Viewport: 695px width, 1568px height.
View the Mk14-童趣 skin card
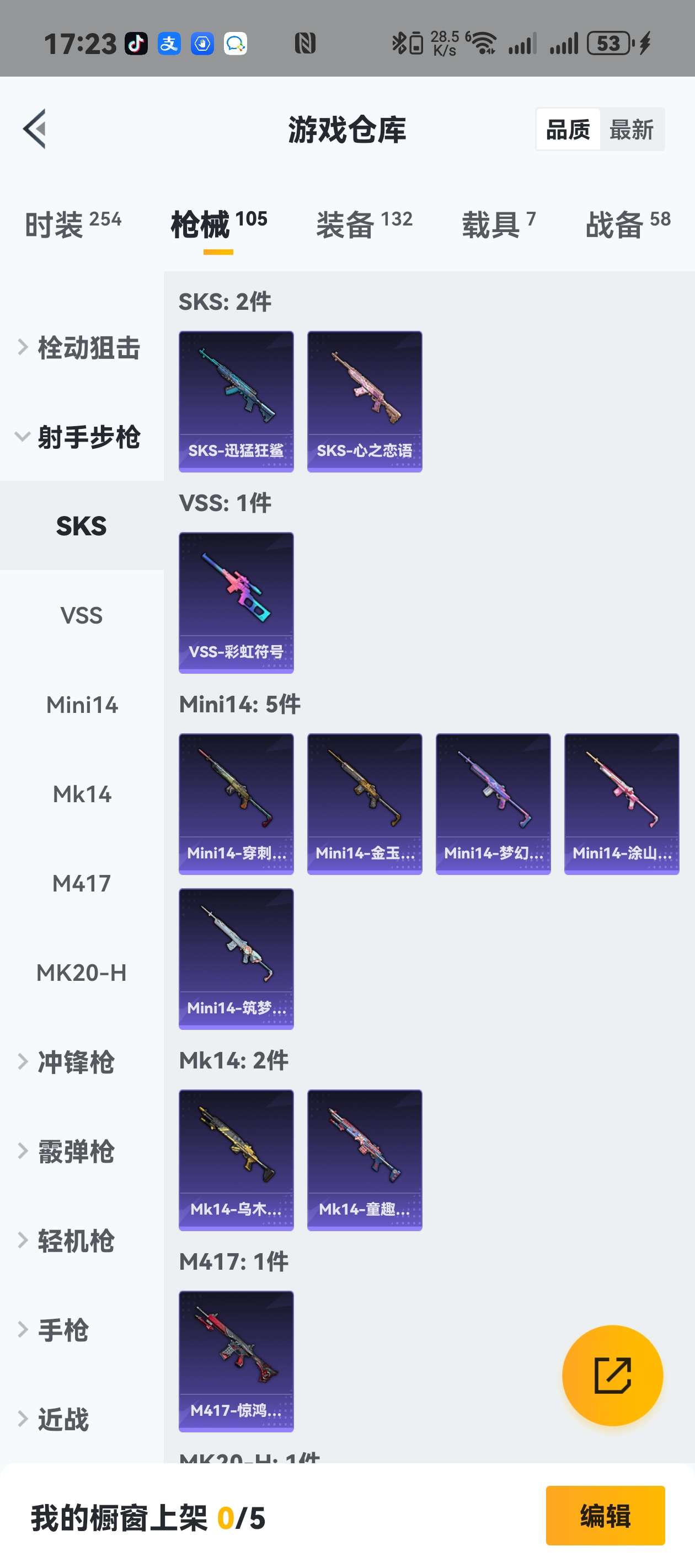point(364,1159)
